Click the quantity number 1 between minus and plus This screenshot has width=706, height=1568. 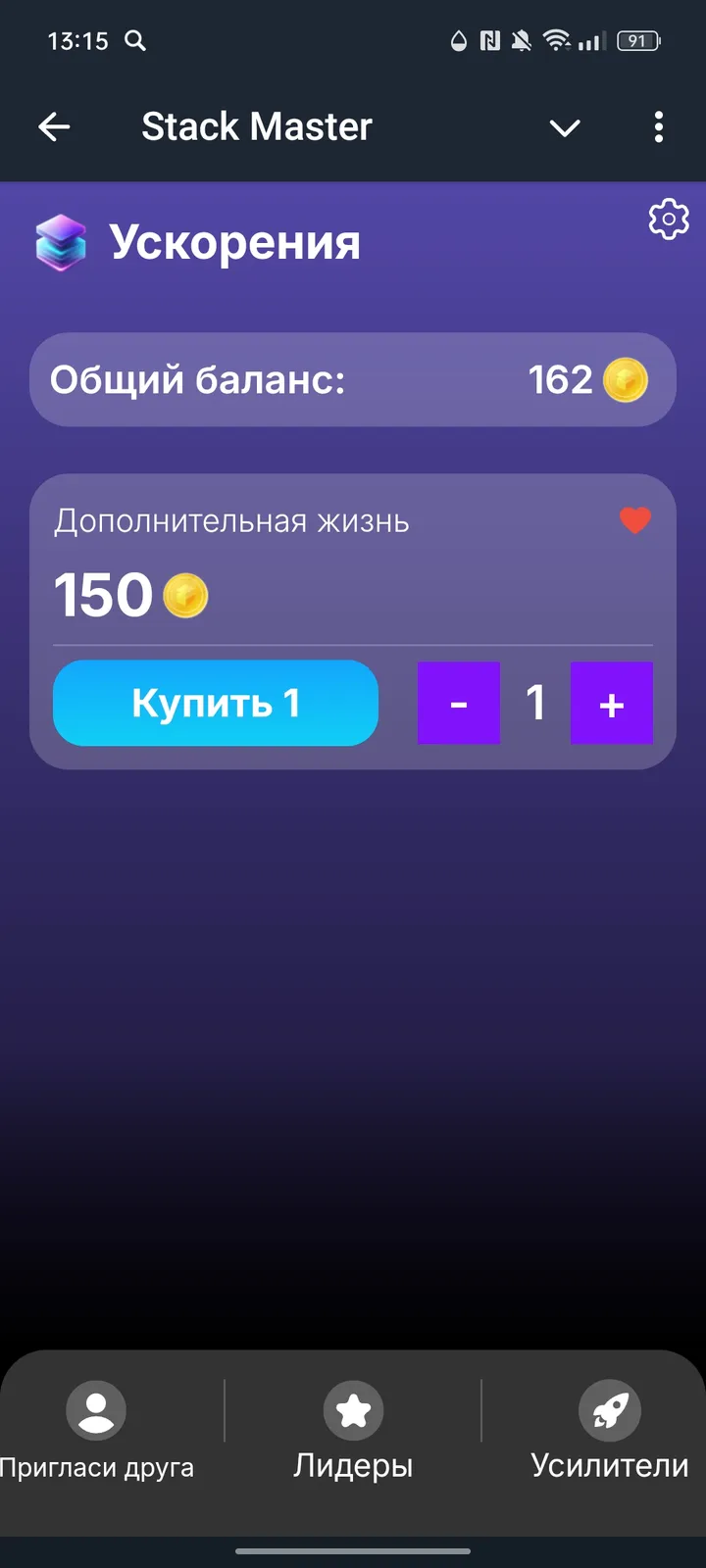[535, 703]
